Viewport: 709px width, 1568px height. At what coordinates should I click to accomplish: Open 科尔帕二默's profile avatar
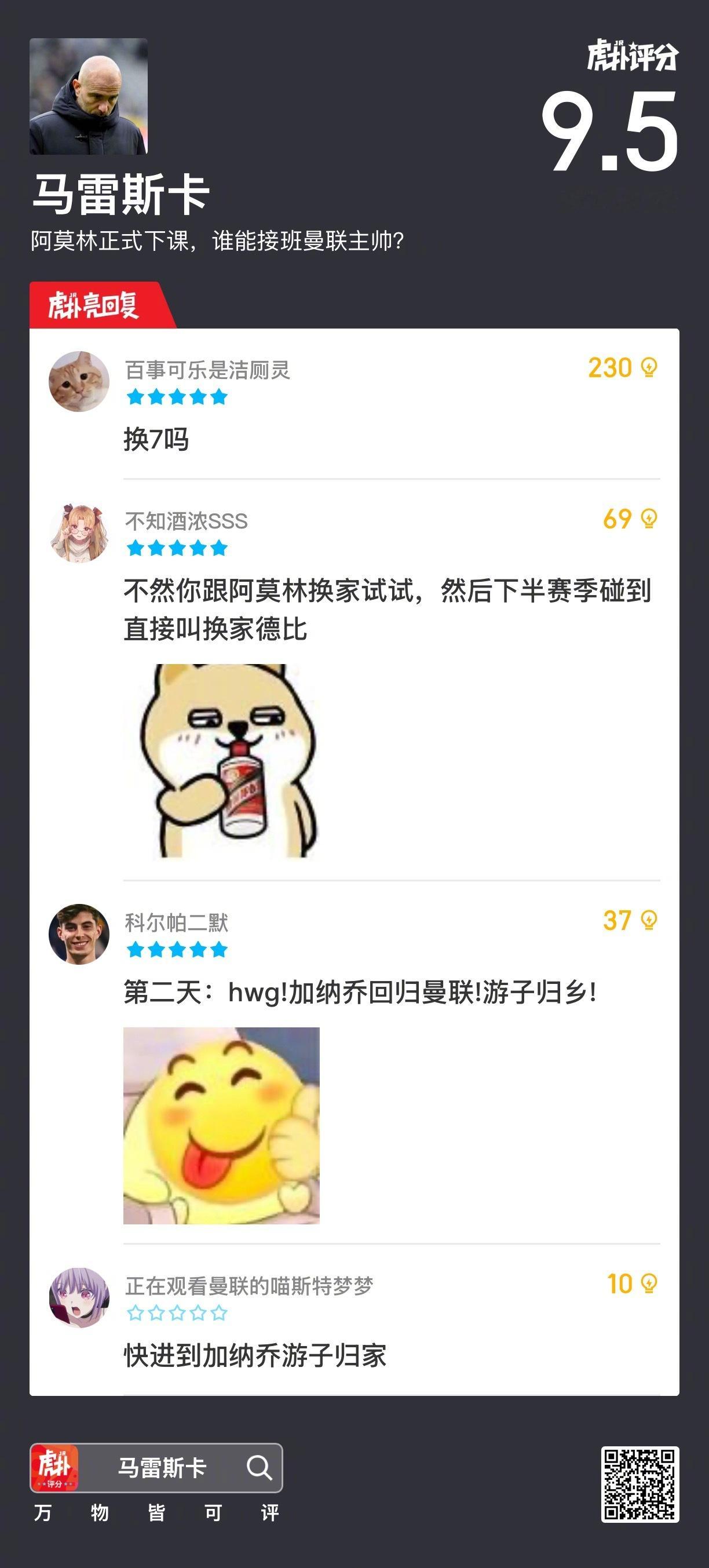(79, 936)
